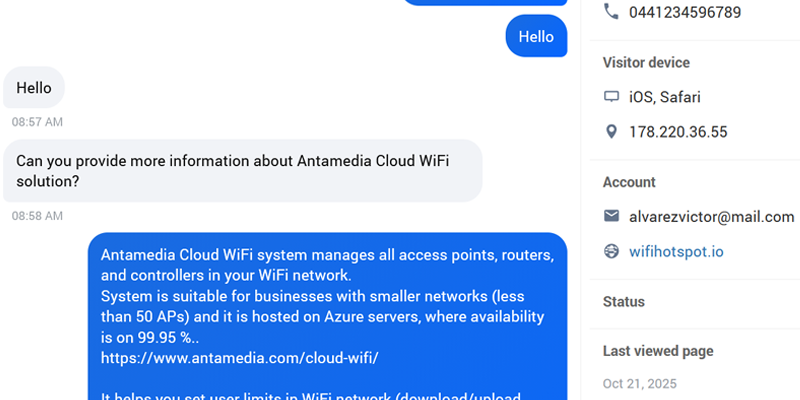Open the wifihotspot.io account link
The width and height of the screenshot is (800, 400).
tap(676, 251)
